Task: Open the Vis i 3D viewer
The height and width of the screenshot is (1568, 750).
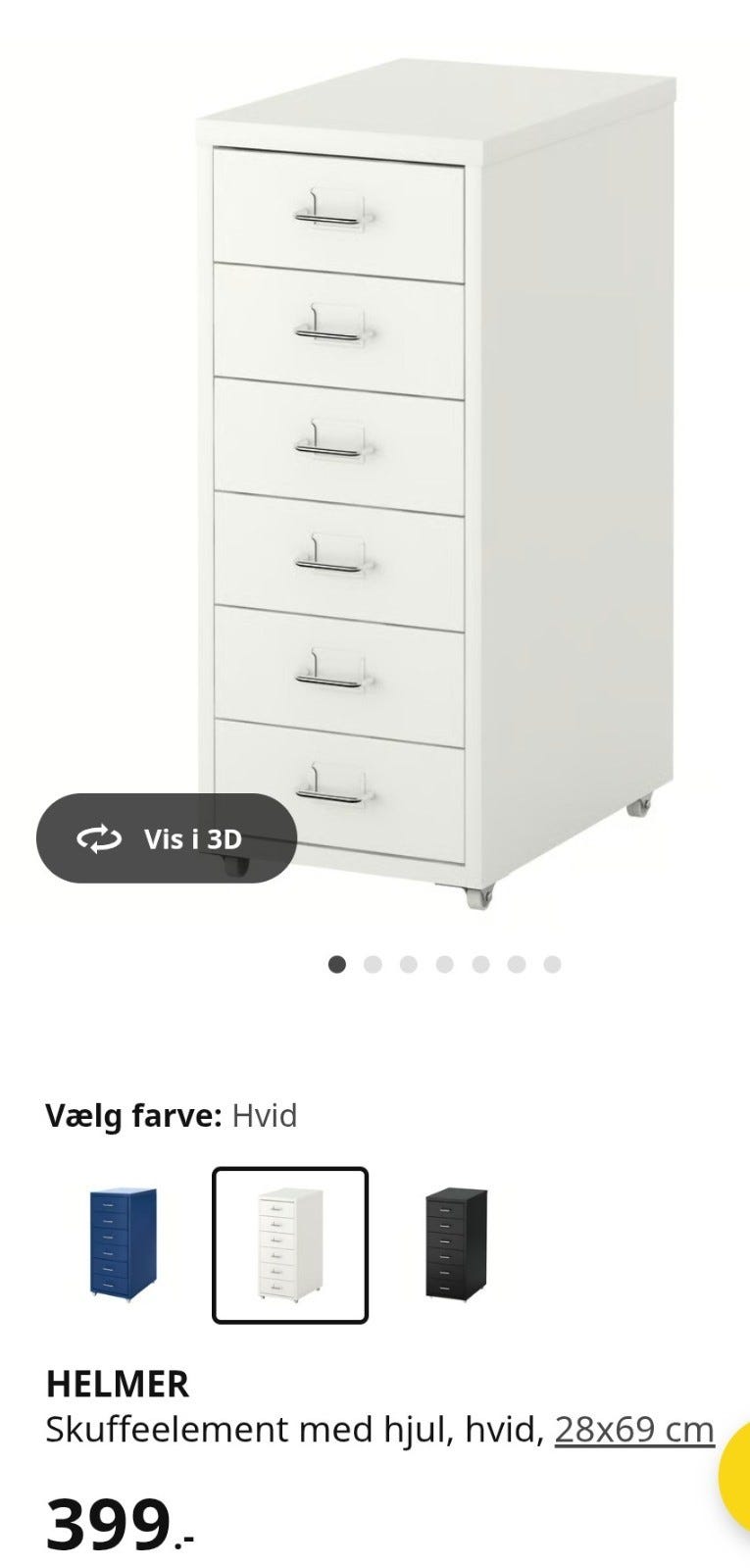Action: 167,838
